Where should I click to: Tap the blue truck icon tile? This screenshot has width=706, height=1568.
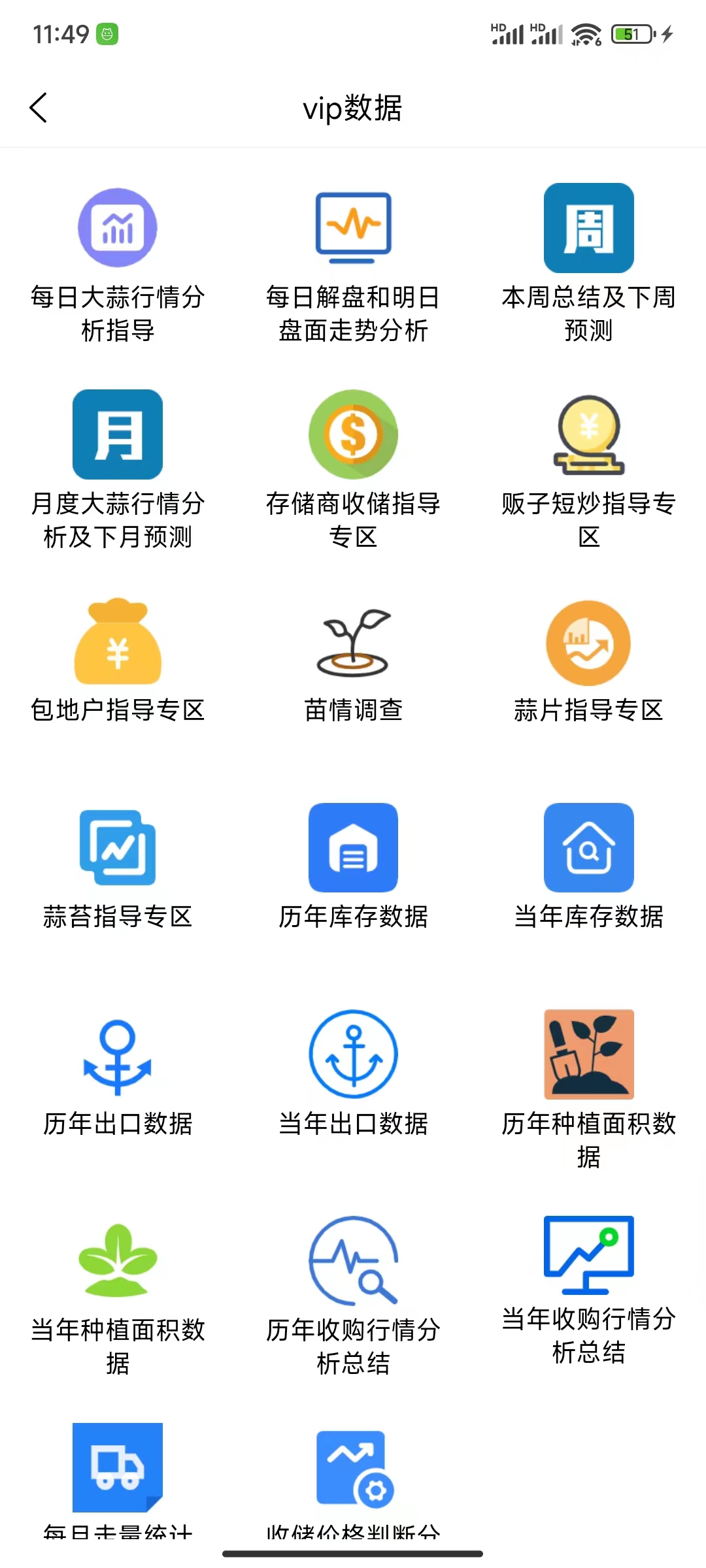[118, 1467]
